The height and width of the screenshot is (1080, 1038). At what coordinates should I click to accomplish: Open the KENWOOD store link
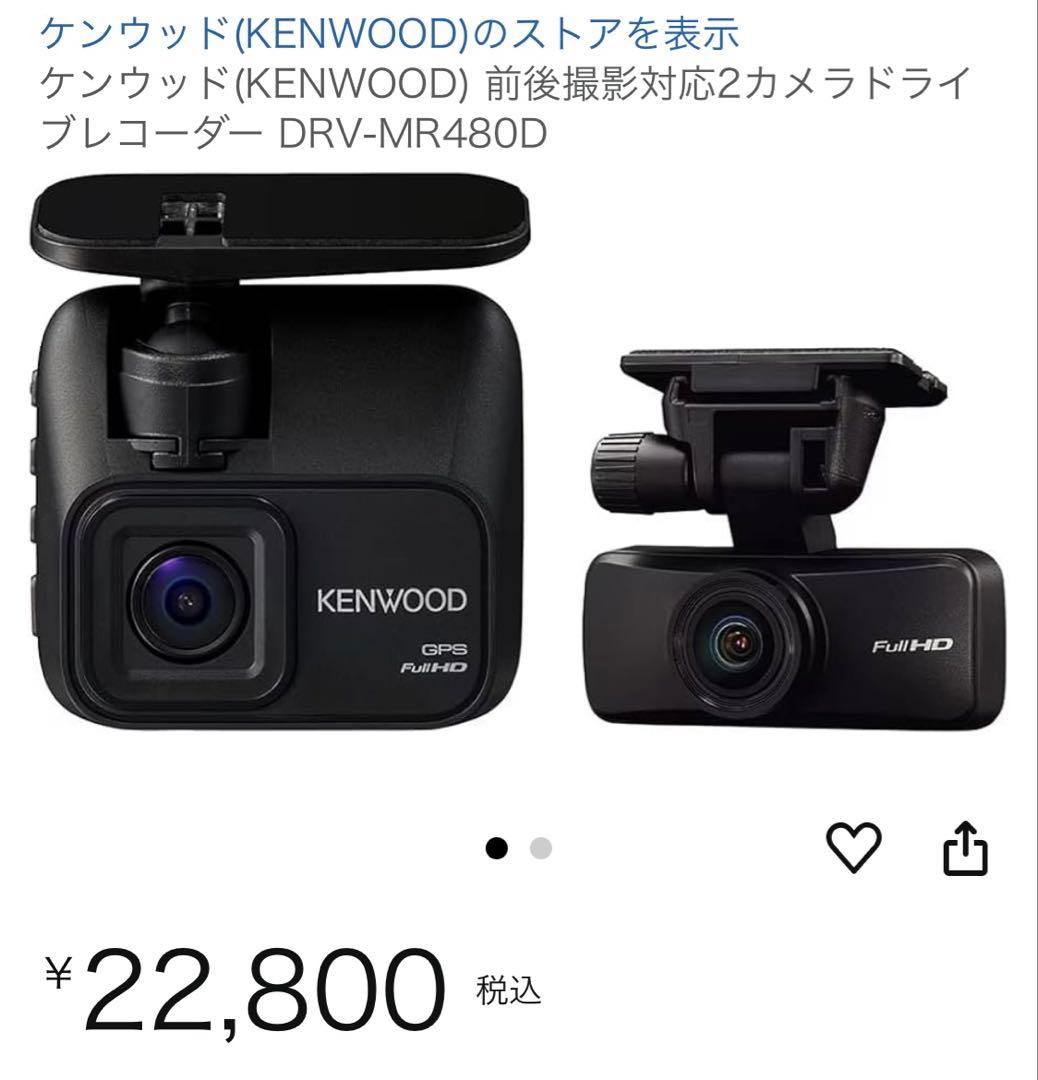(388, 34)
